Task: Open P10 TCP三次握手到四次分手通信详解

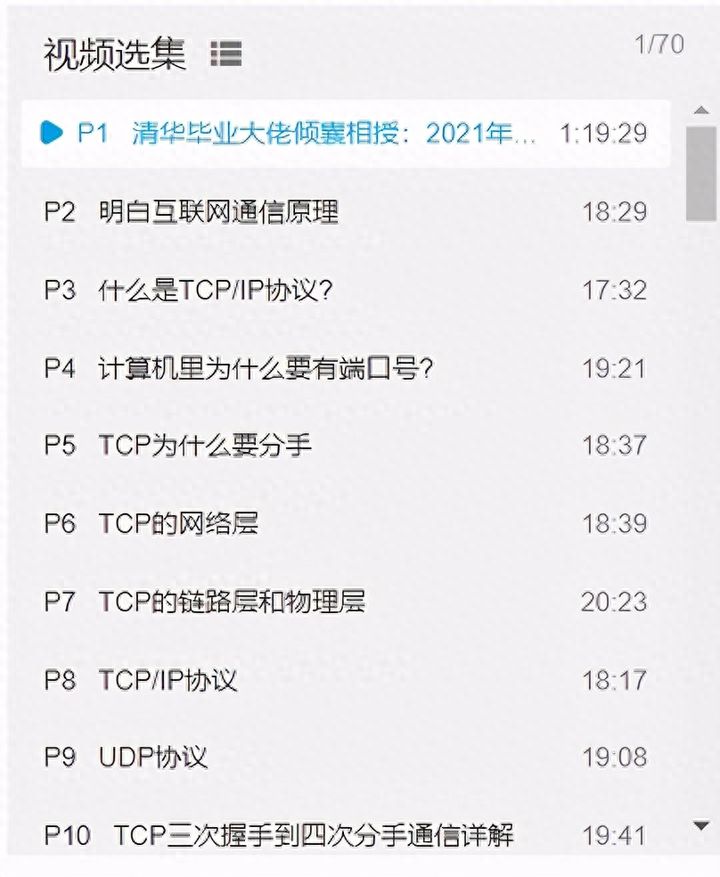Action: [x=313, y=835]
